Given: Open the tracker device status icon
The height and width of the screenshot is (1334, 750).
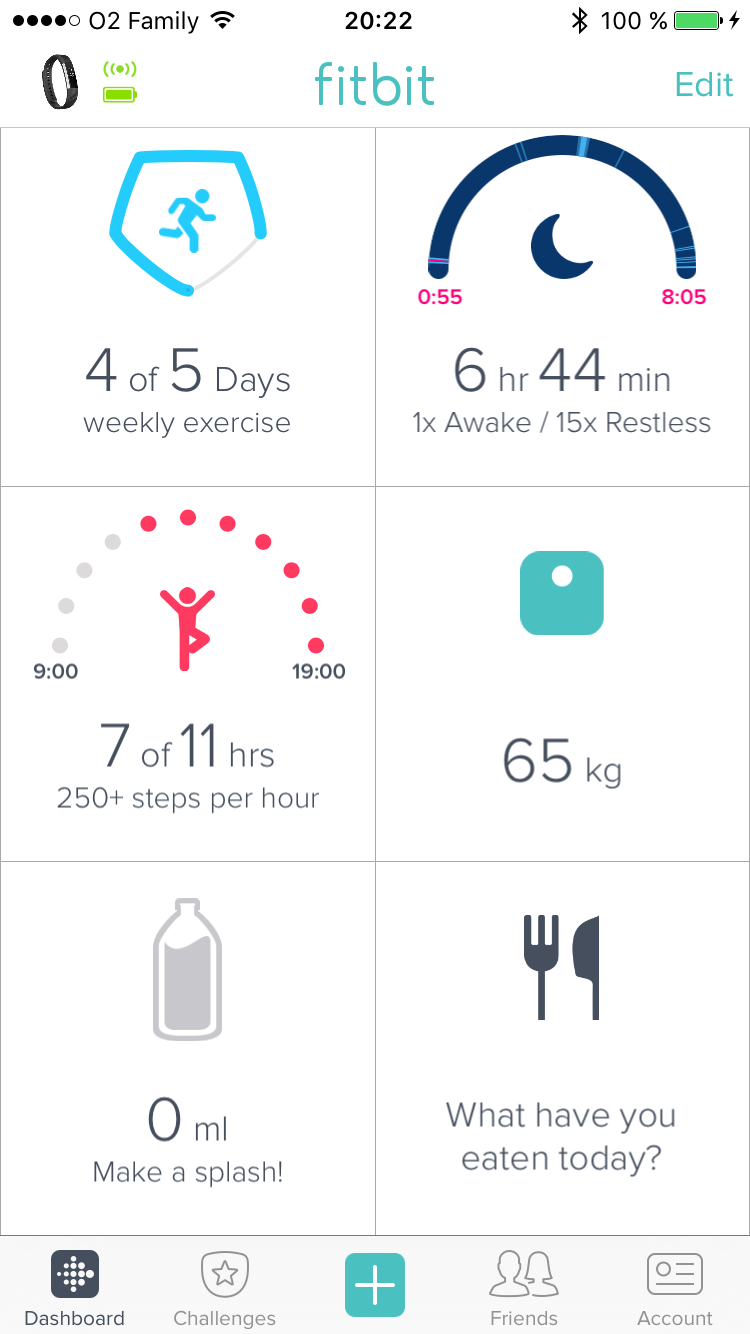Looking at the screenshot, I should (x=62, y=82).
